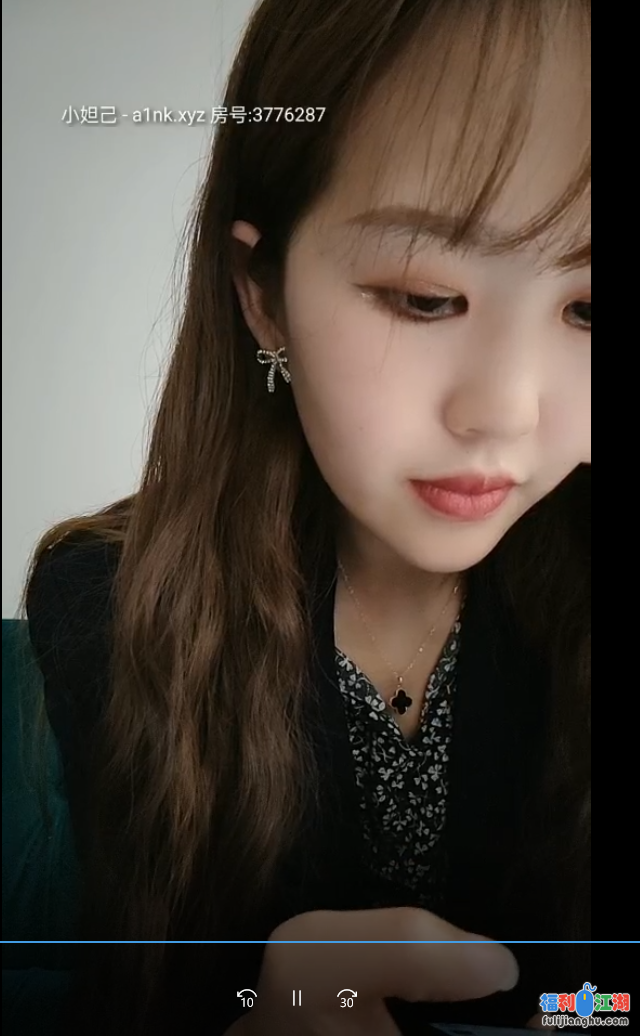Rewind the video 10 seconds
Screen dimensions: 640x1036
click(246, 997)
